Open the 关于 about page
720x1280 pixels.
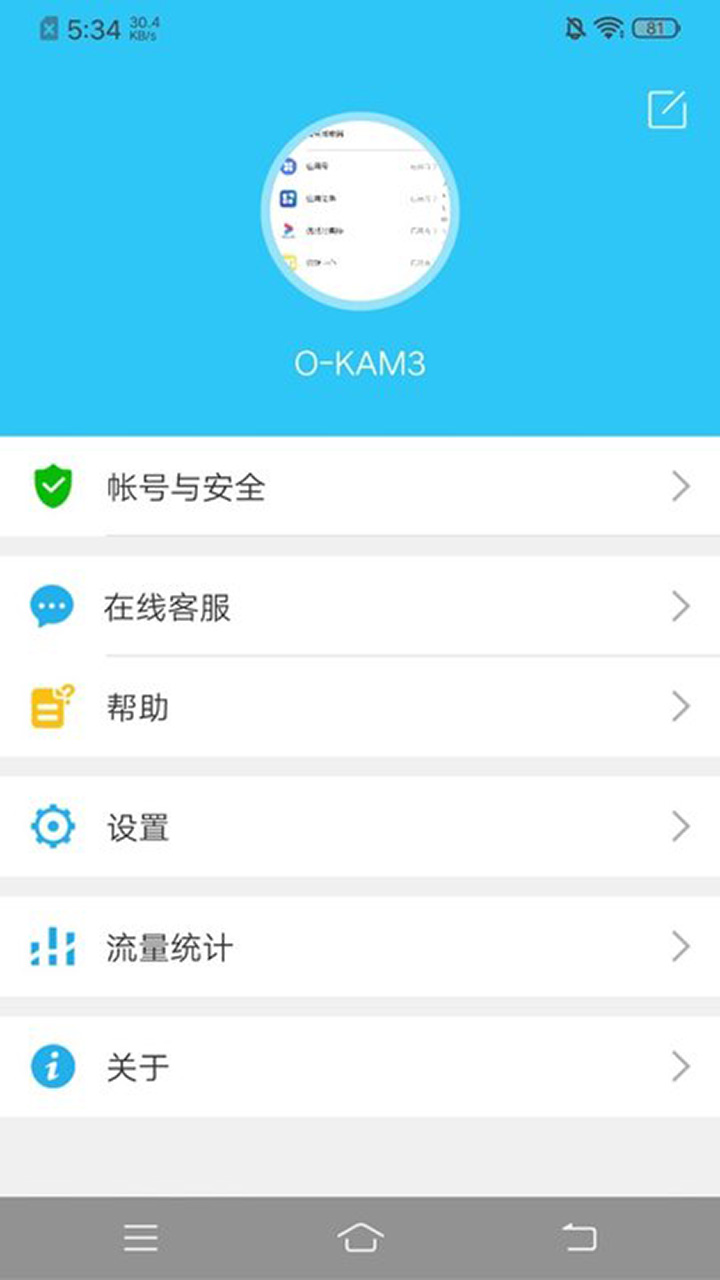pyautogui.click(x=360, y=1067)
